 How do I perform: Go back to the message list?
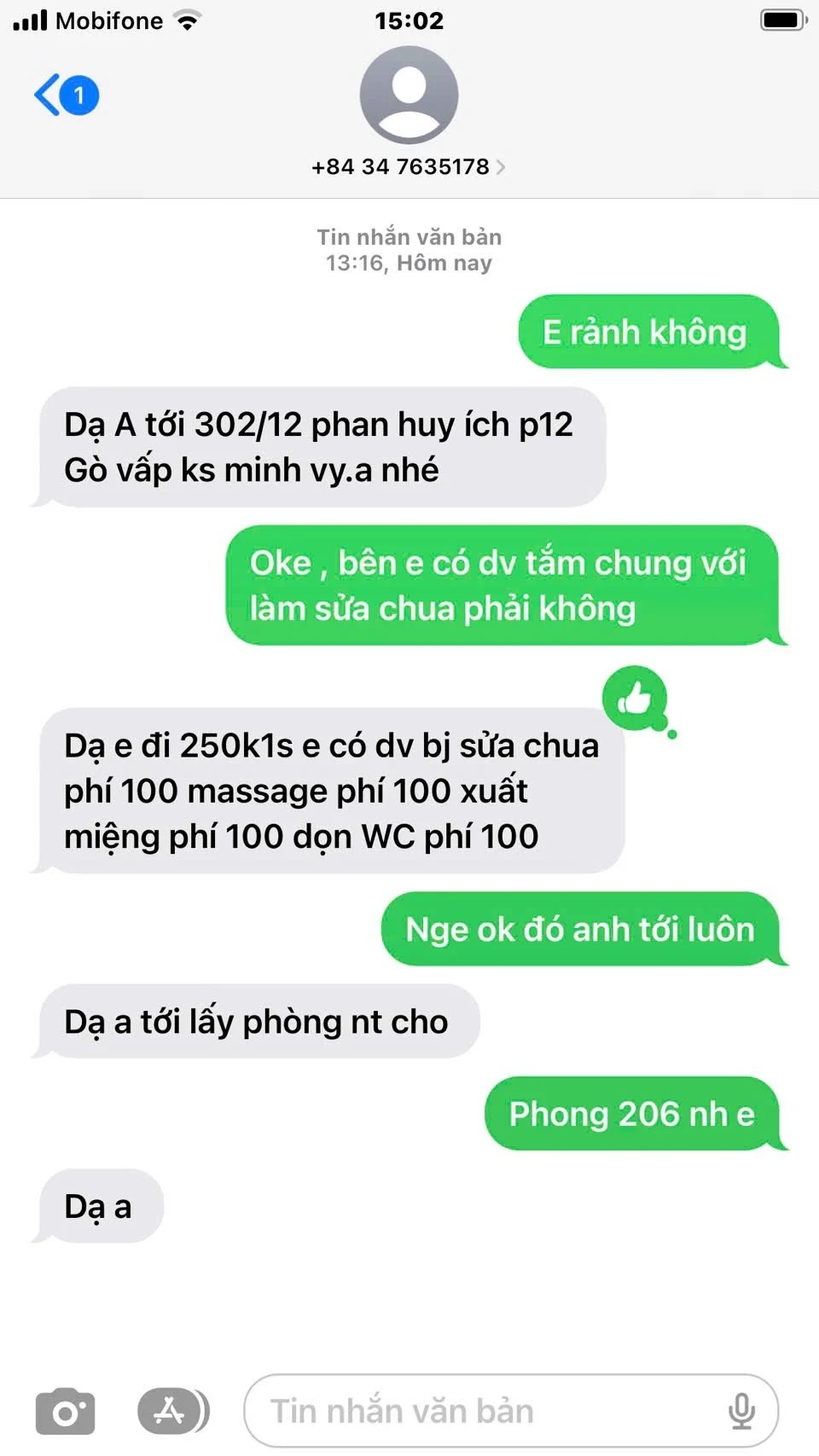[64, 95]
